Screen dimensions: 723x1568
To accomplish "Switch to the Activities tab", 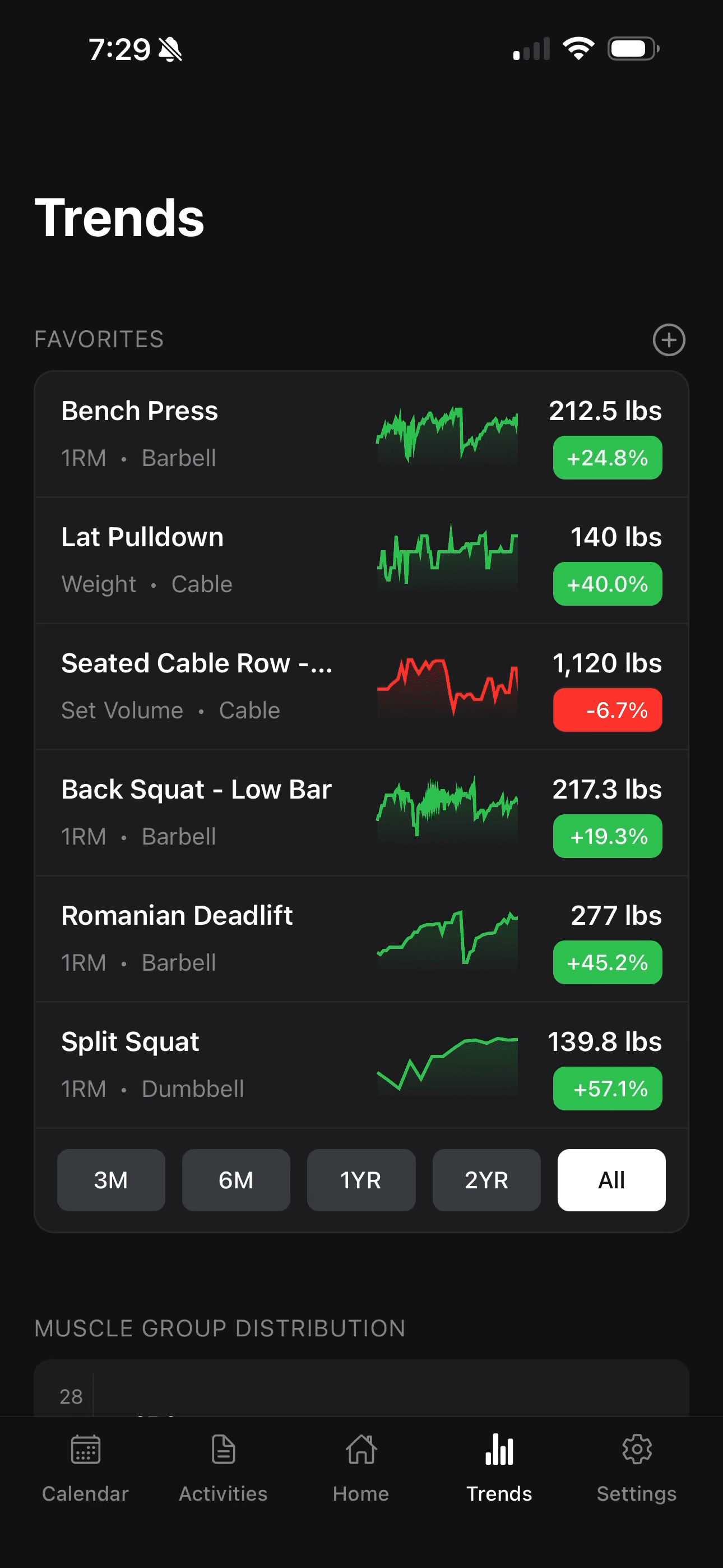I will 224,1467.
